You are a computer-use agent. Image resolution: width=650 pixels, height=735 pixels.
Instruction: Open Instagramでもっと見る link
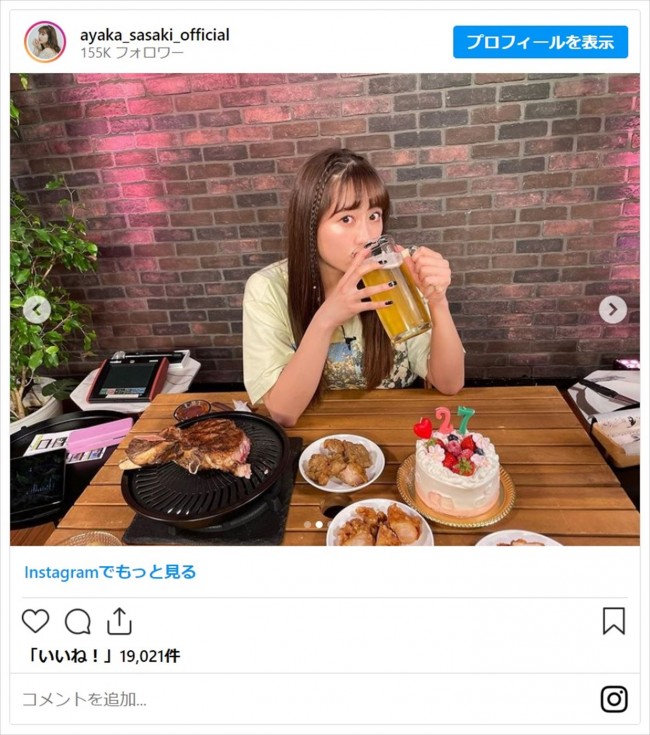coord(110,572)
